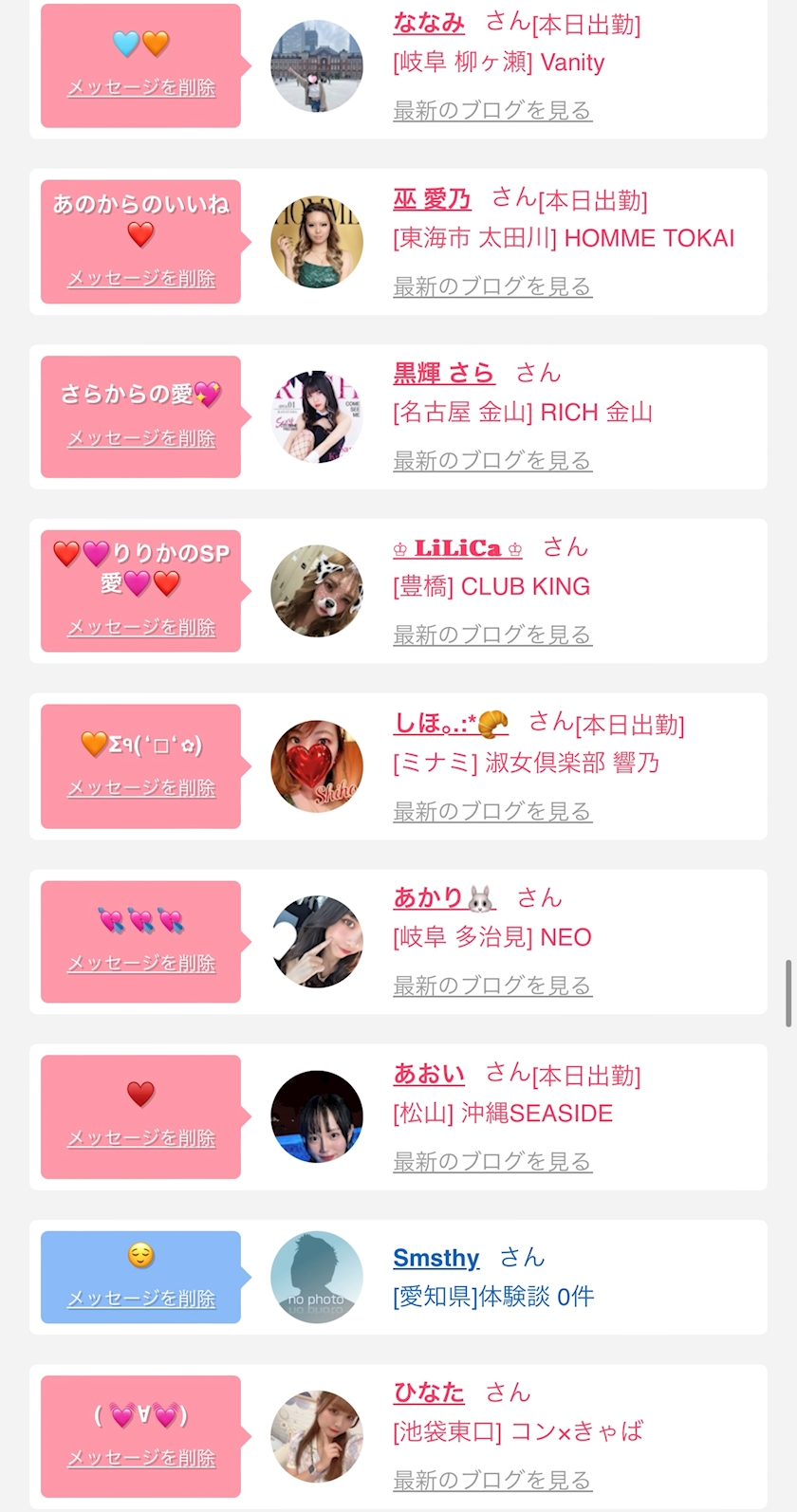Open the Smsthy user profile
Viewport: 797px width, 1512px height.
coord(436,1258)
